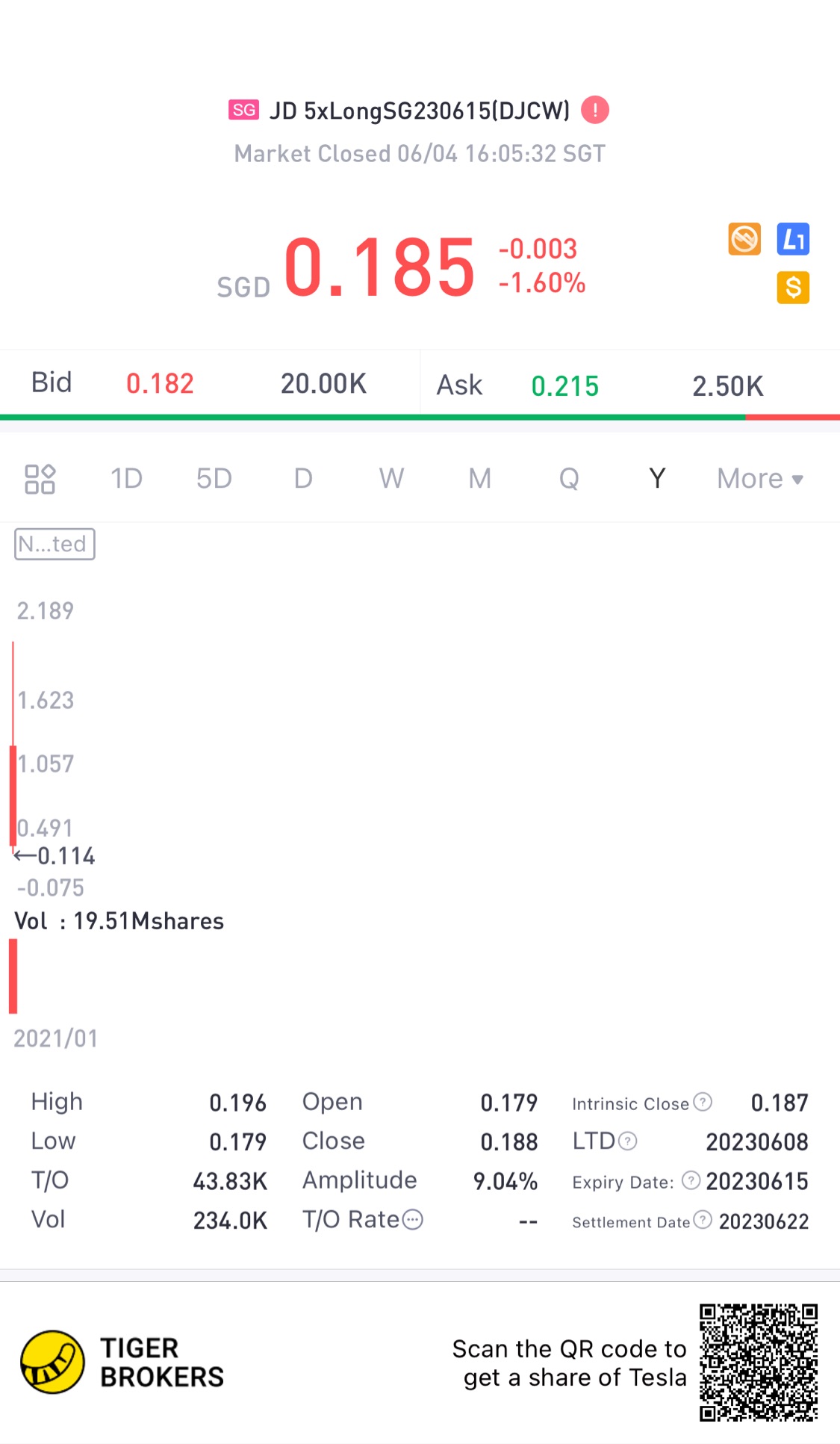This screenshot has width=840, height=1444.
Task: Select the M monthly chart tab
Action: coord(480,479)
